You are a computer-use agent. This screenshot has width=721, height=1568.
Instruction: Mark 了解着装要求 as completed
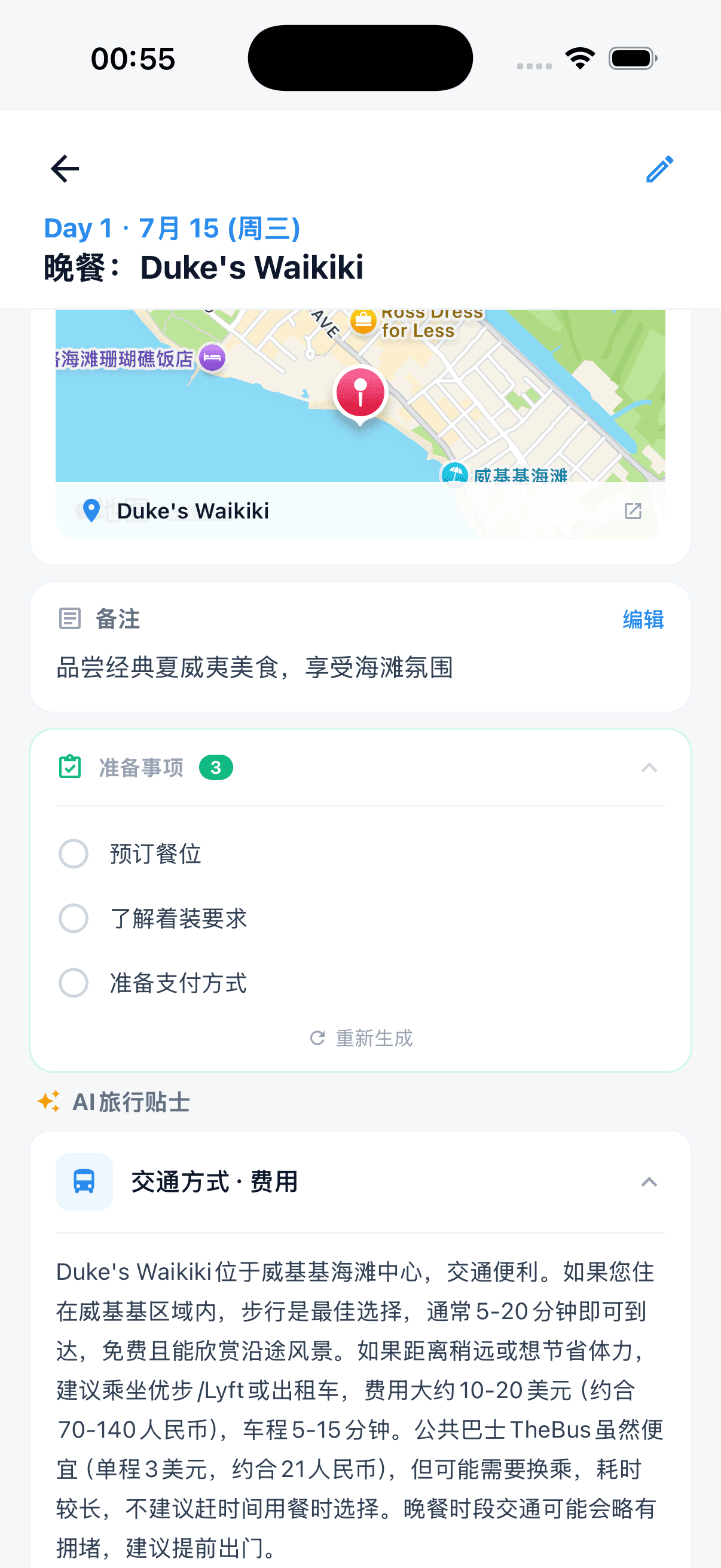74,919
